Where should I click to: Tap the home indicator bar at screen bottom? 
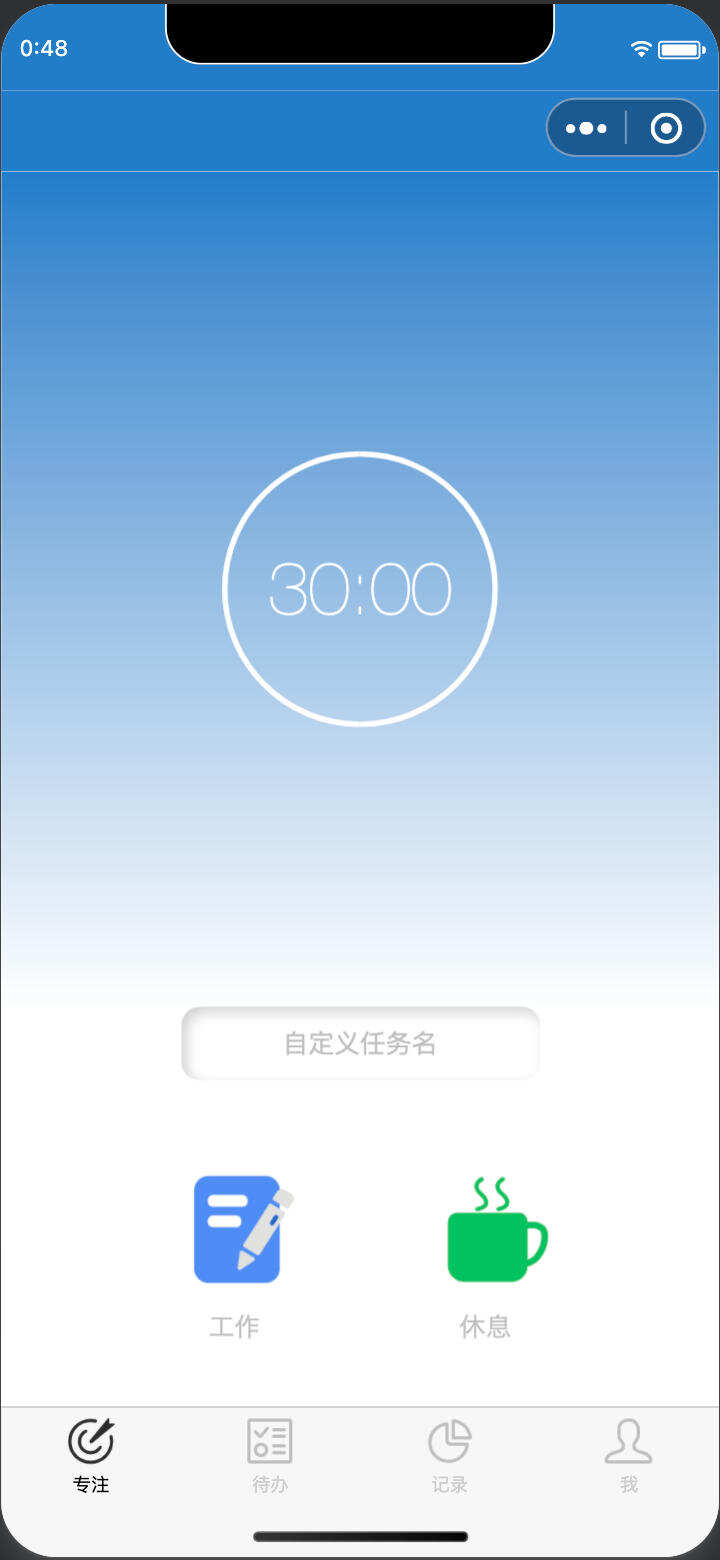pos(360,1537)
